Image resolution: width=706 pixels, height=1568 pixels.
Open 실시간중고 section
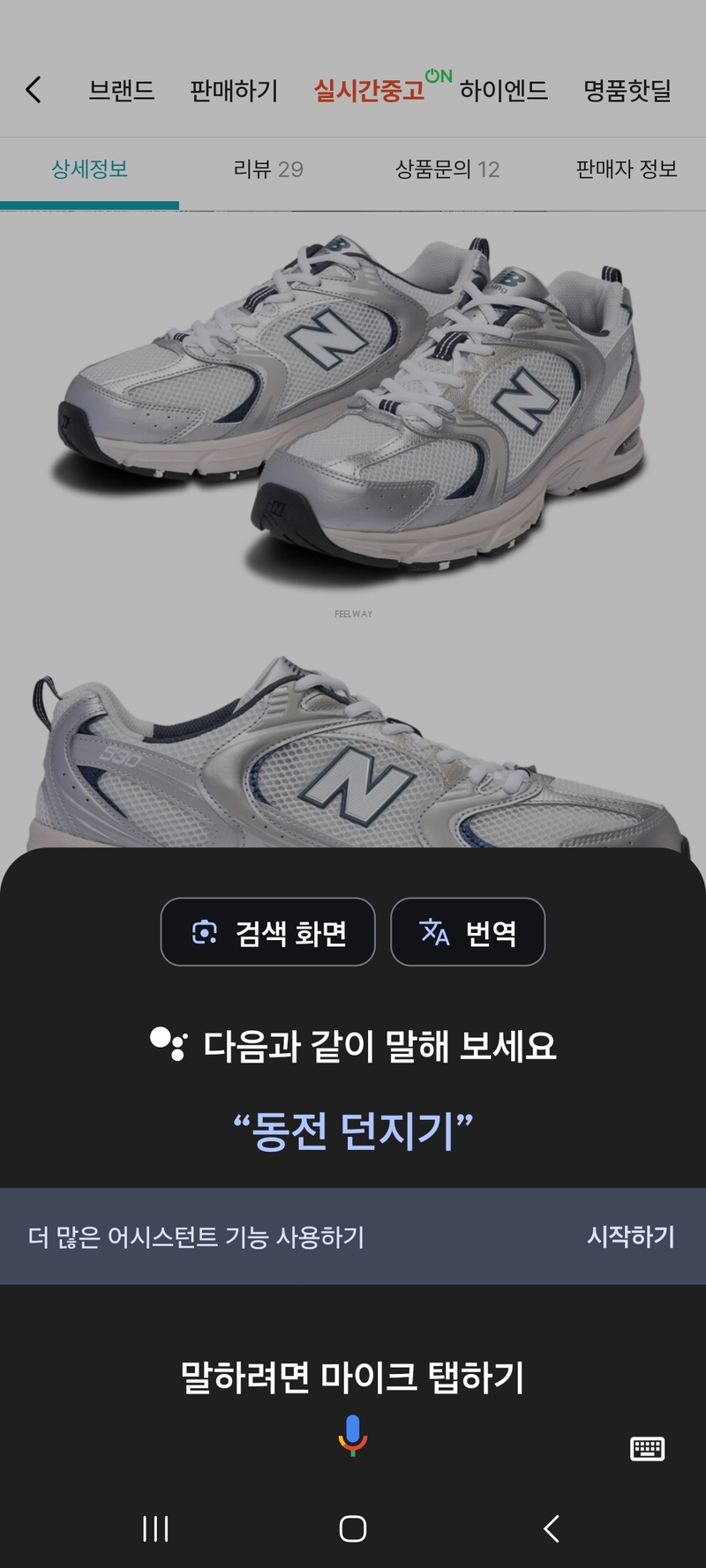(x=371, y=90)
